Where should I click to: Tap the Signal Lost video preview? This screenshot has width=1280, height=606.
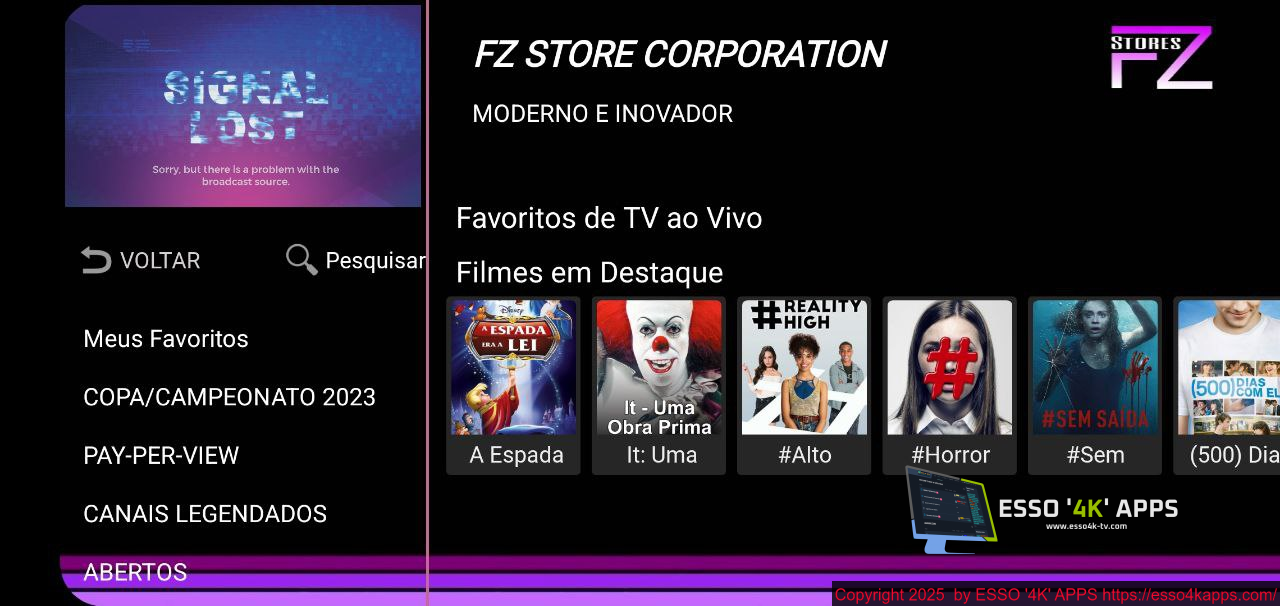243,106
